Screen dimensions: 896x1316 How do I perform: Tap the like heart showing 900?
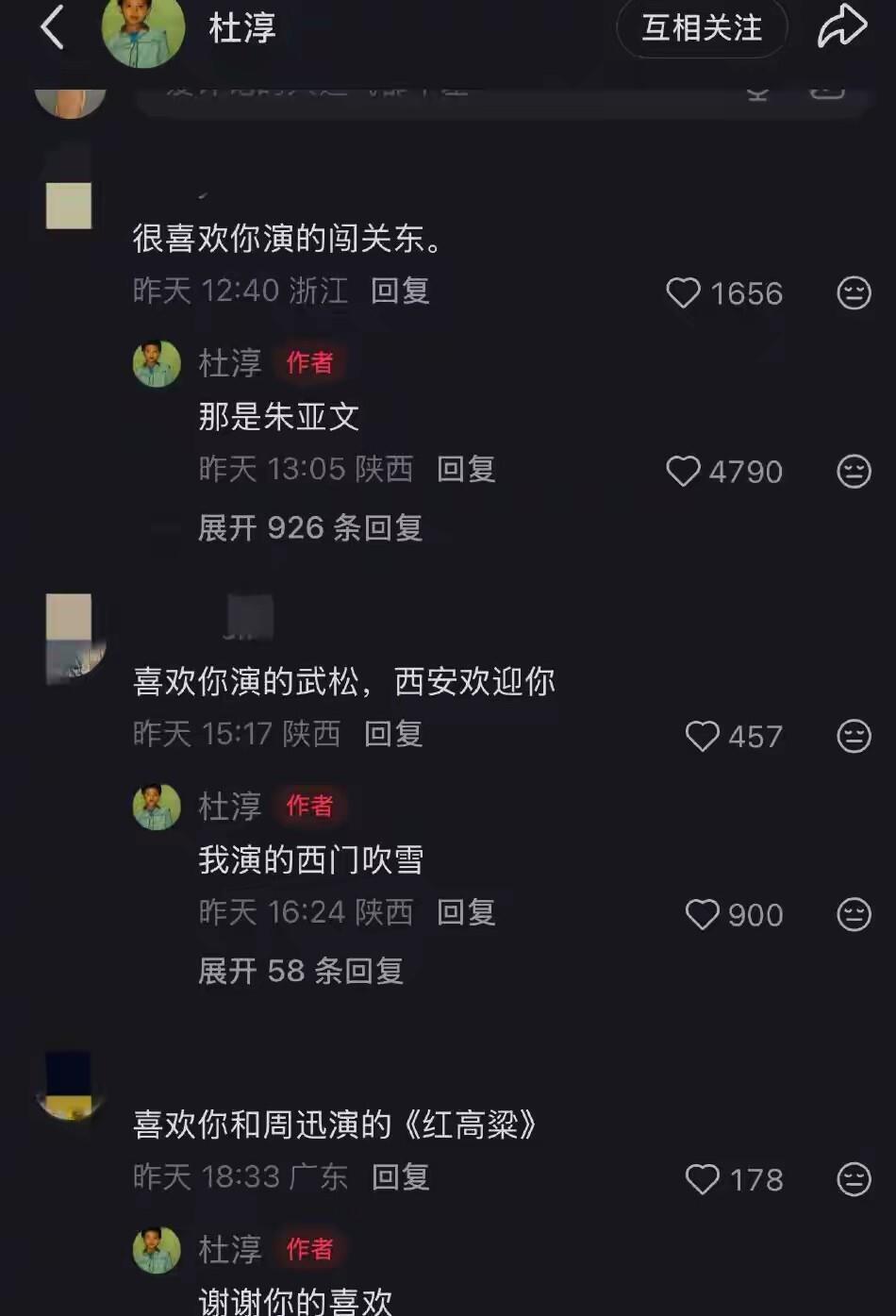[x=702, y=914]
